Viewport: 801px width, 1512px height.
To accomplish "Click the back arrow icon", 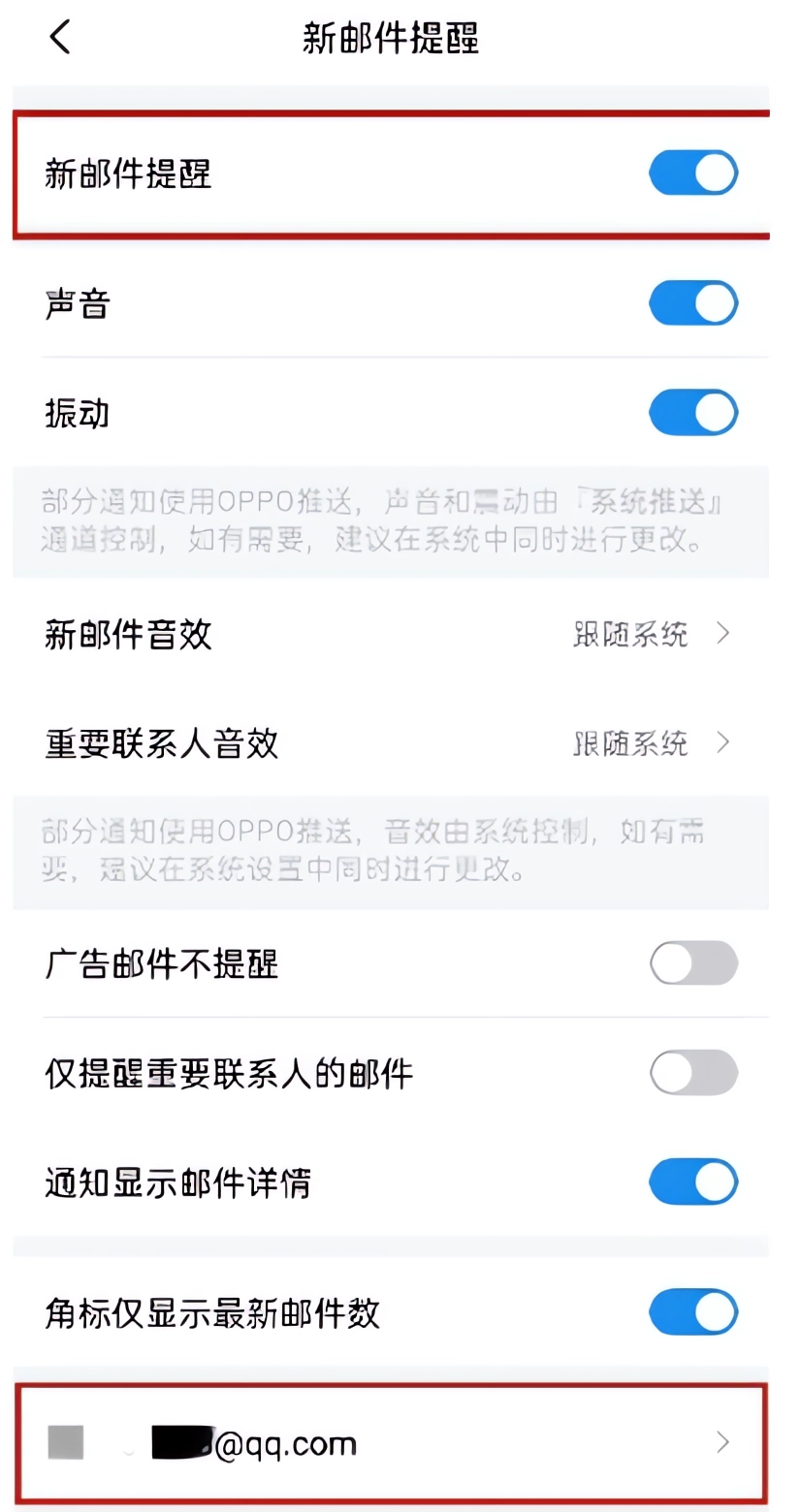I will pos(60,37).
